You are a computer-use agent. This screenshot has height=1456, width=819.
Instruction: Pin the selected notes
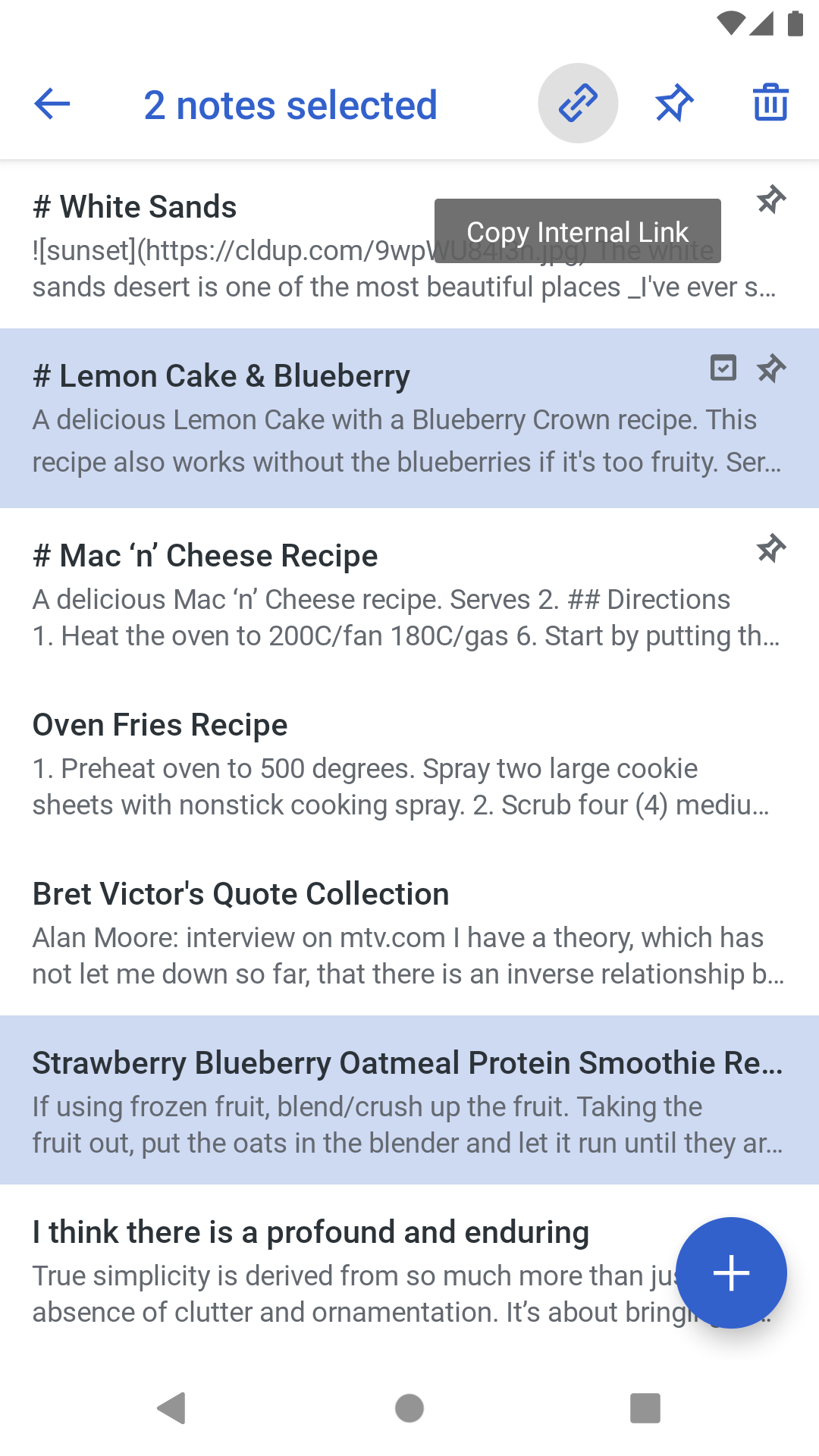(674, 103)
